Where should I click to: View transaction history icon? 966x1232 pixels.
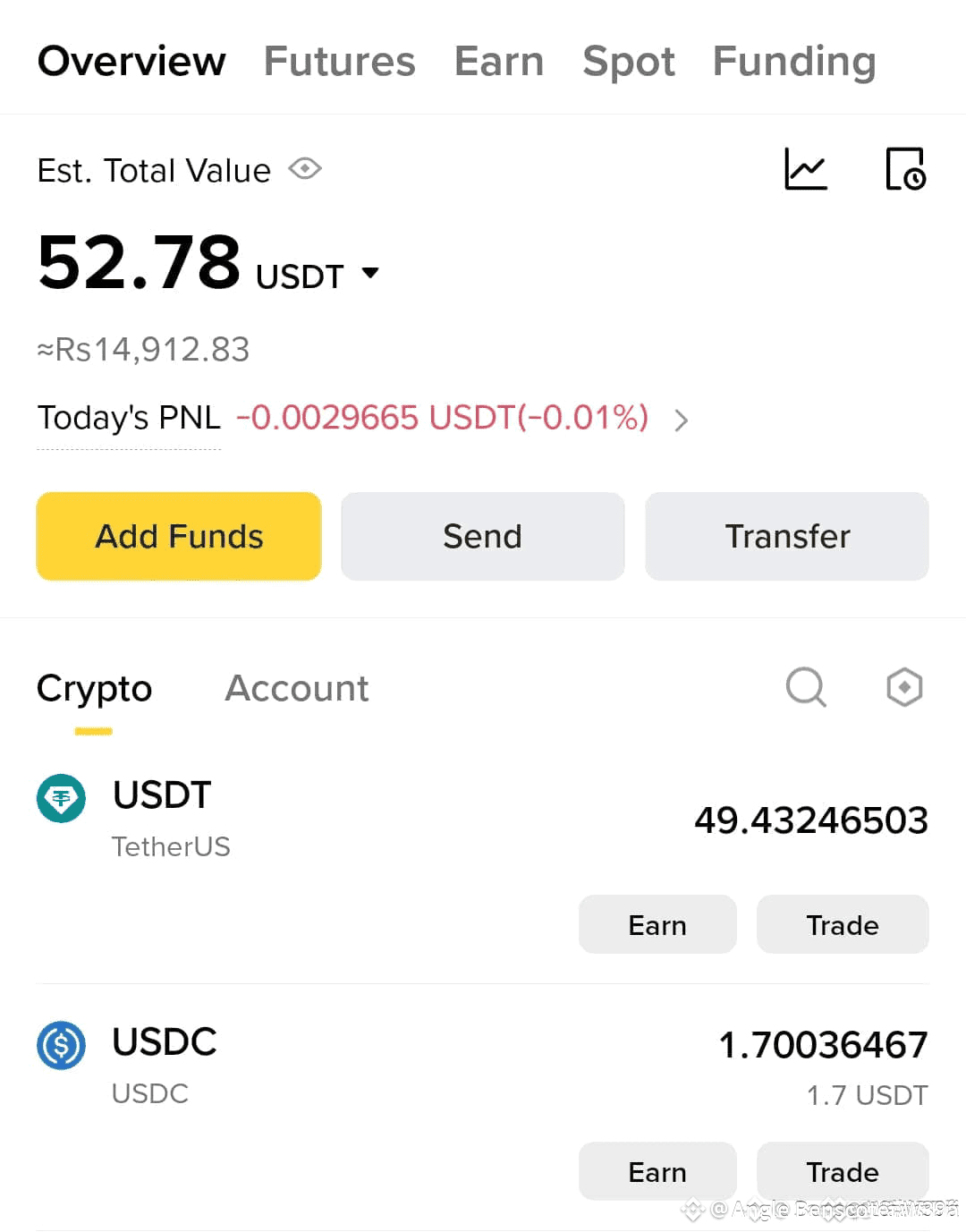(x=904, y=169)
